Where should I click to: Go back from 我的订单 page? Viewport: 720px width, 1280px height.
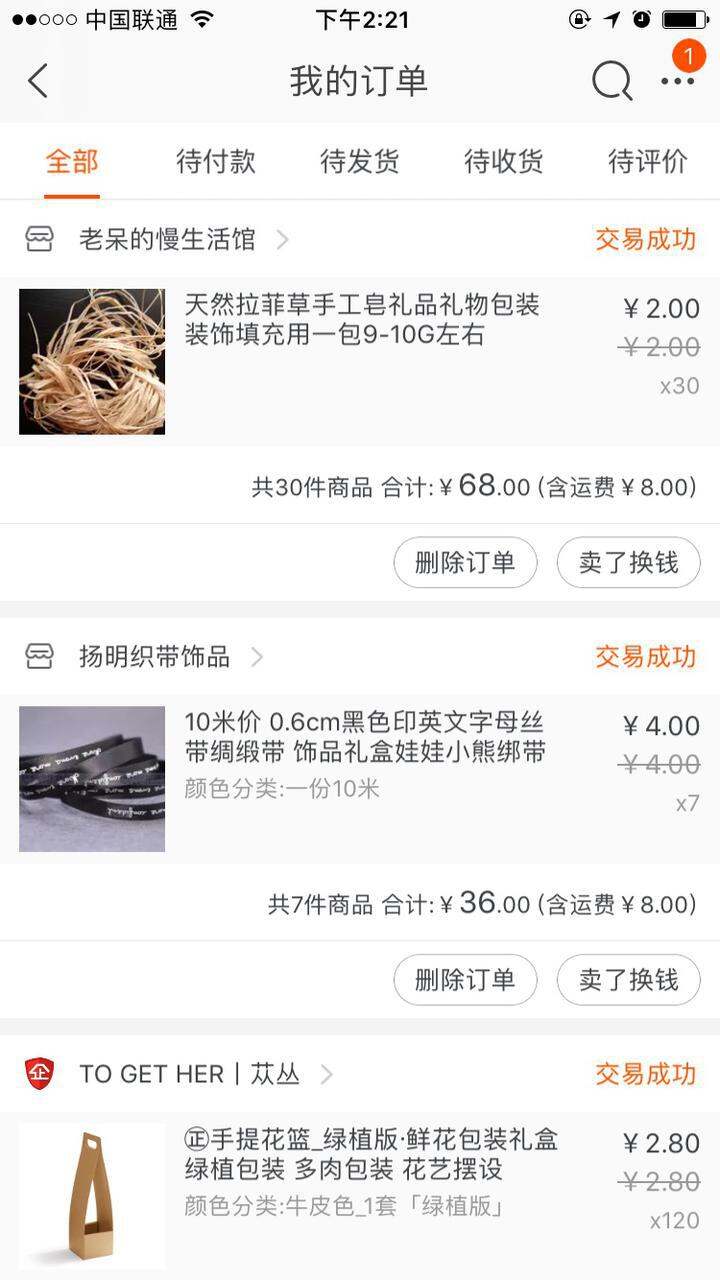(38, 81)
